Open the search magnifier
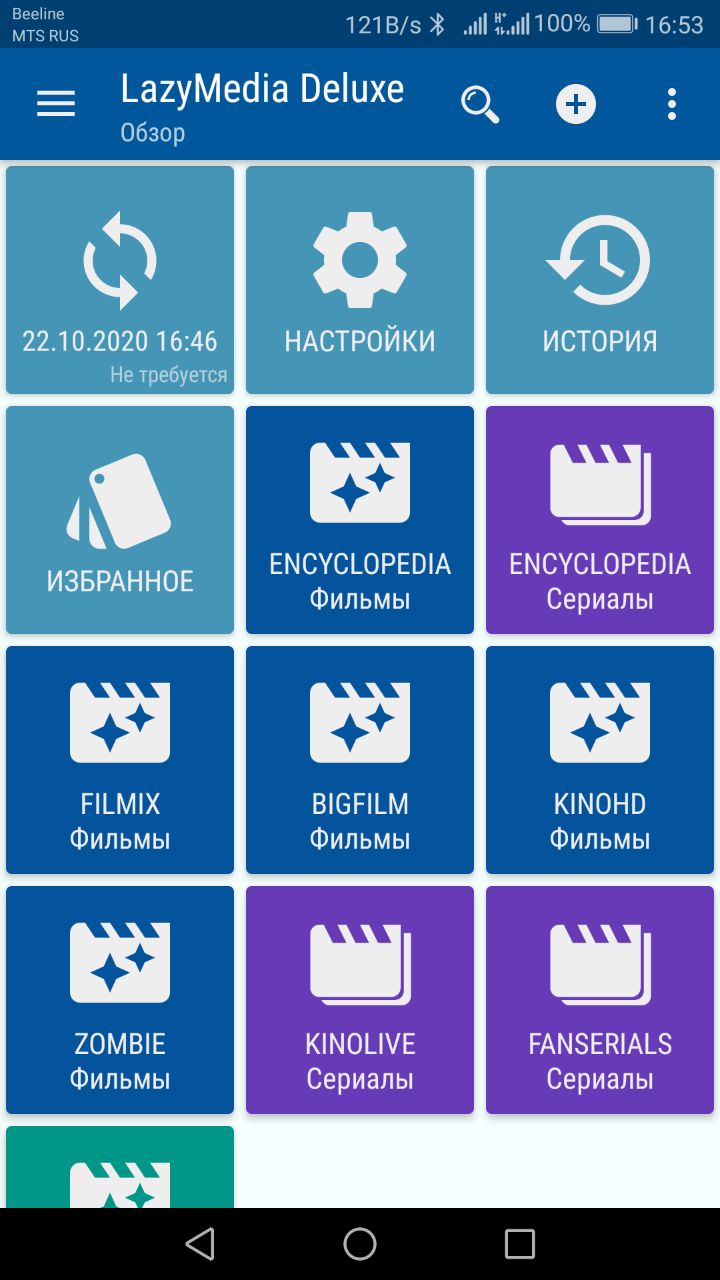 tap(480, 104)
